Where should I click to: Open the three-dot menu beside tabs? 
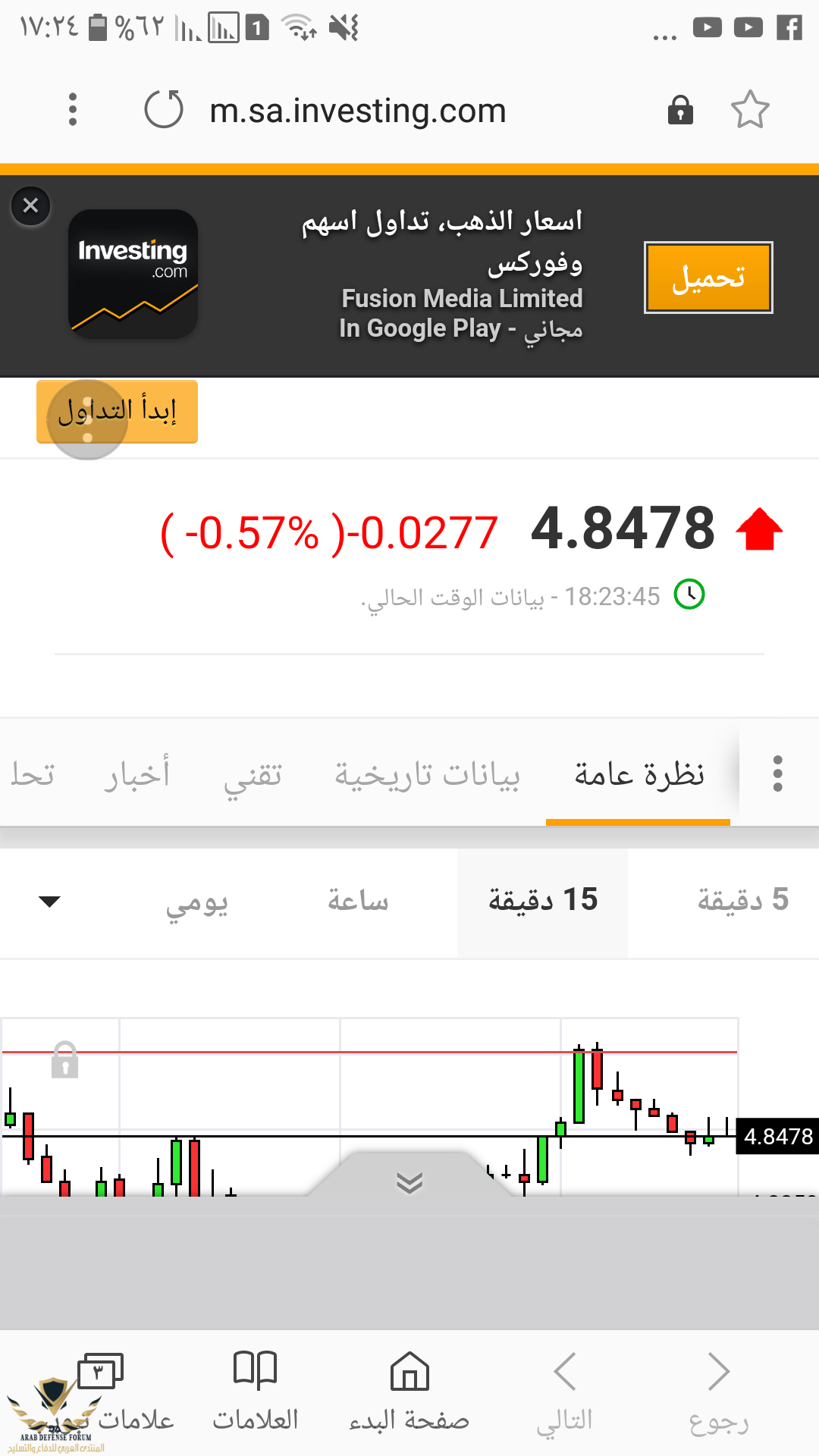click(777, 773)
